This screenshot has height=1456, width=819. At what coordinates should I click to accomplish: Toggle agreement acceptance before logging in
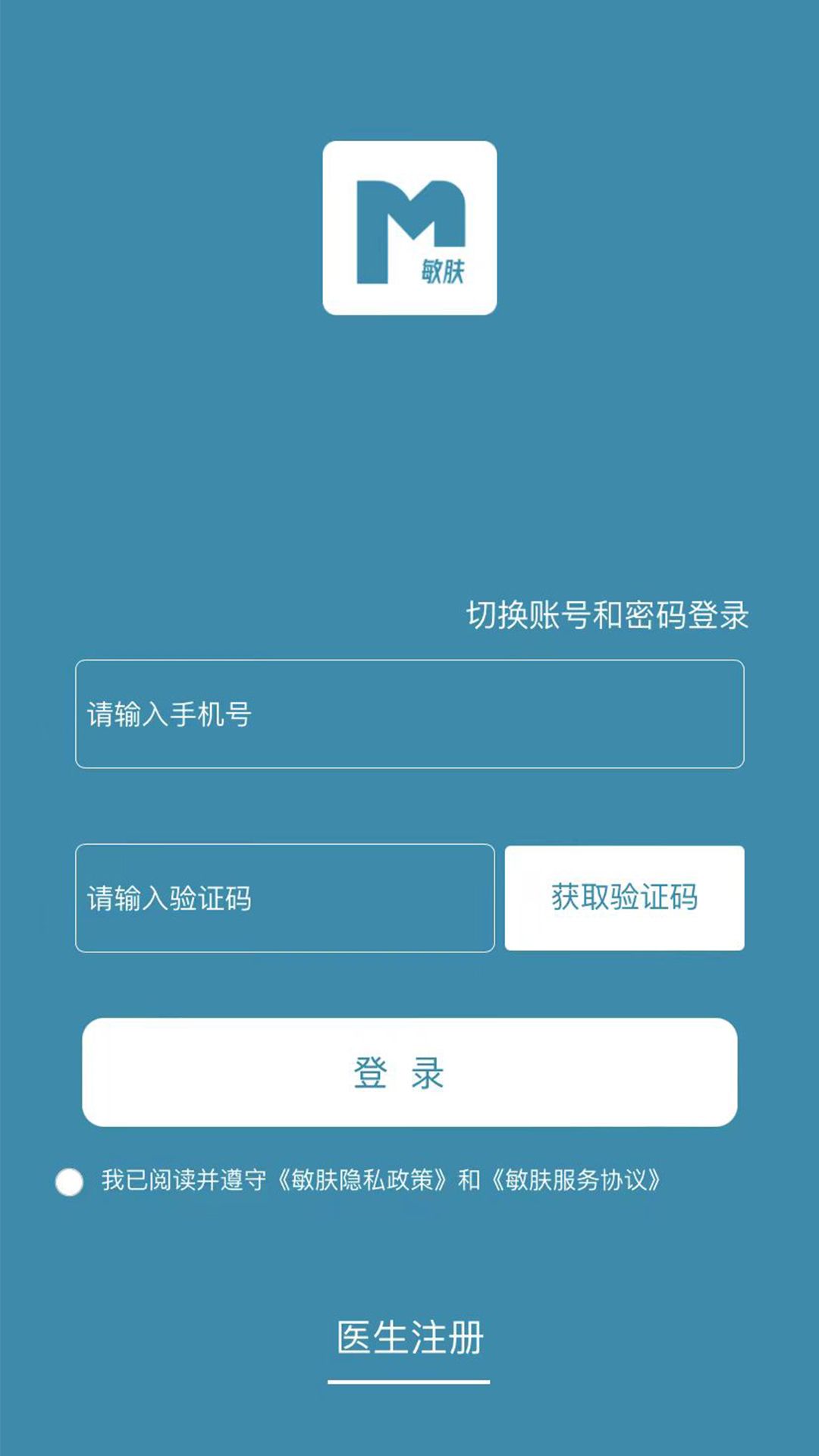coord(69,1179)
